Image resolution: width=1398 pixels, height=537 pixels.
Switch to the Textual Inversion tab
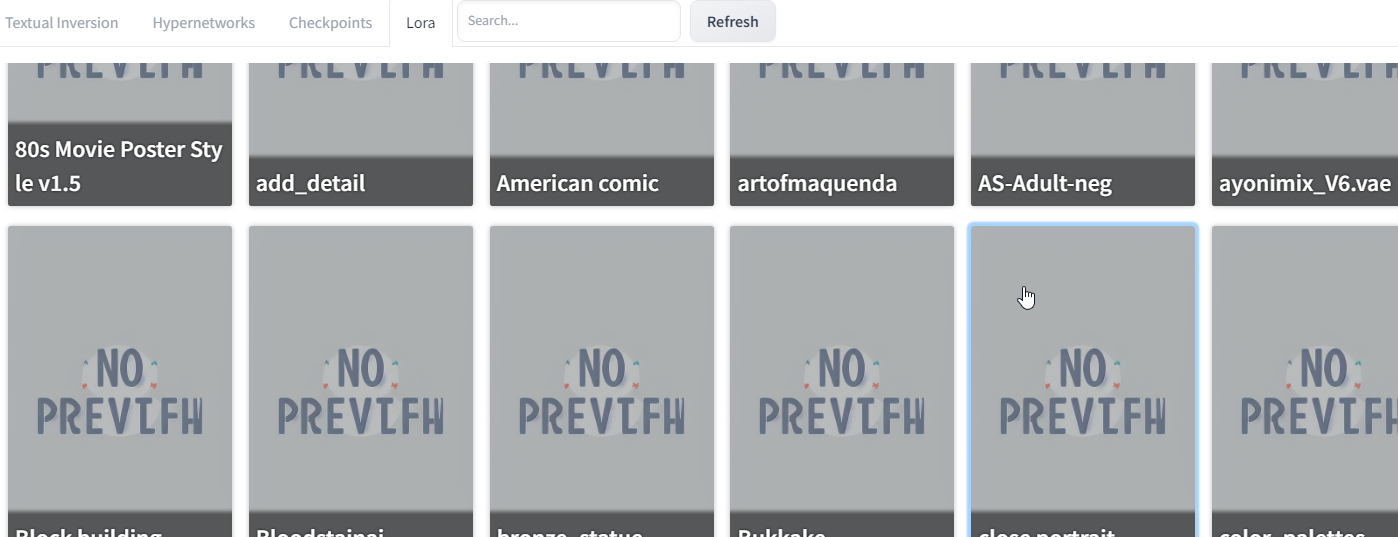(62, 23)
